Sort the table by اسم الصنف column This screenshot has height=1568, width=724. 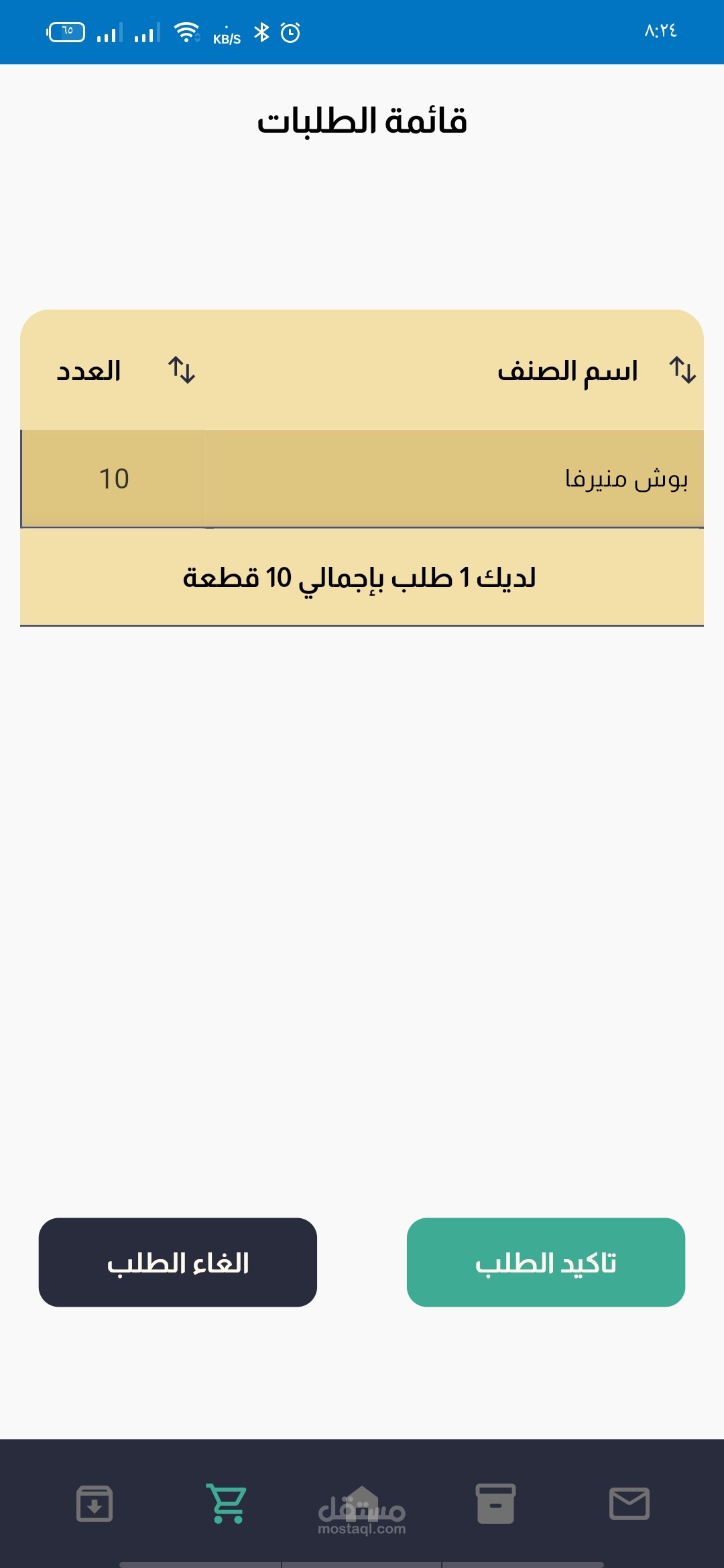point(682,370)
